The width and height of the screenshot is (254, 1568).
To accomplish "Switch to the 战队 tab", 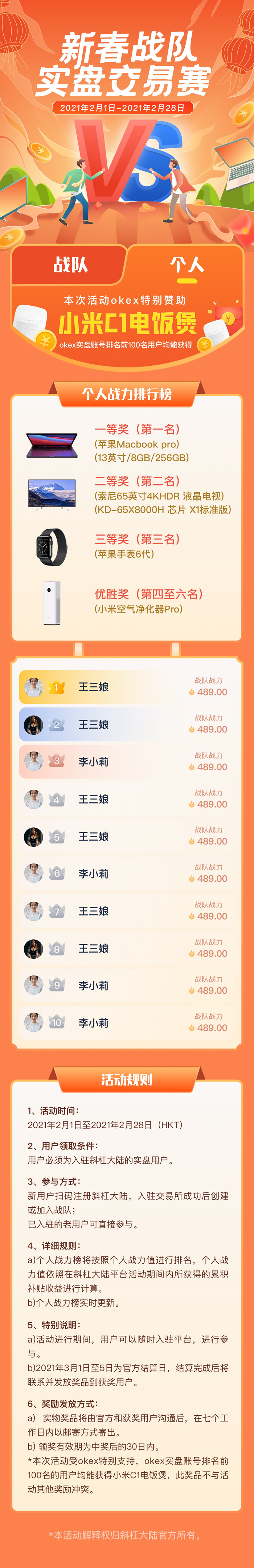I will [x=70, y=265].
